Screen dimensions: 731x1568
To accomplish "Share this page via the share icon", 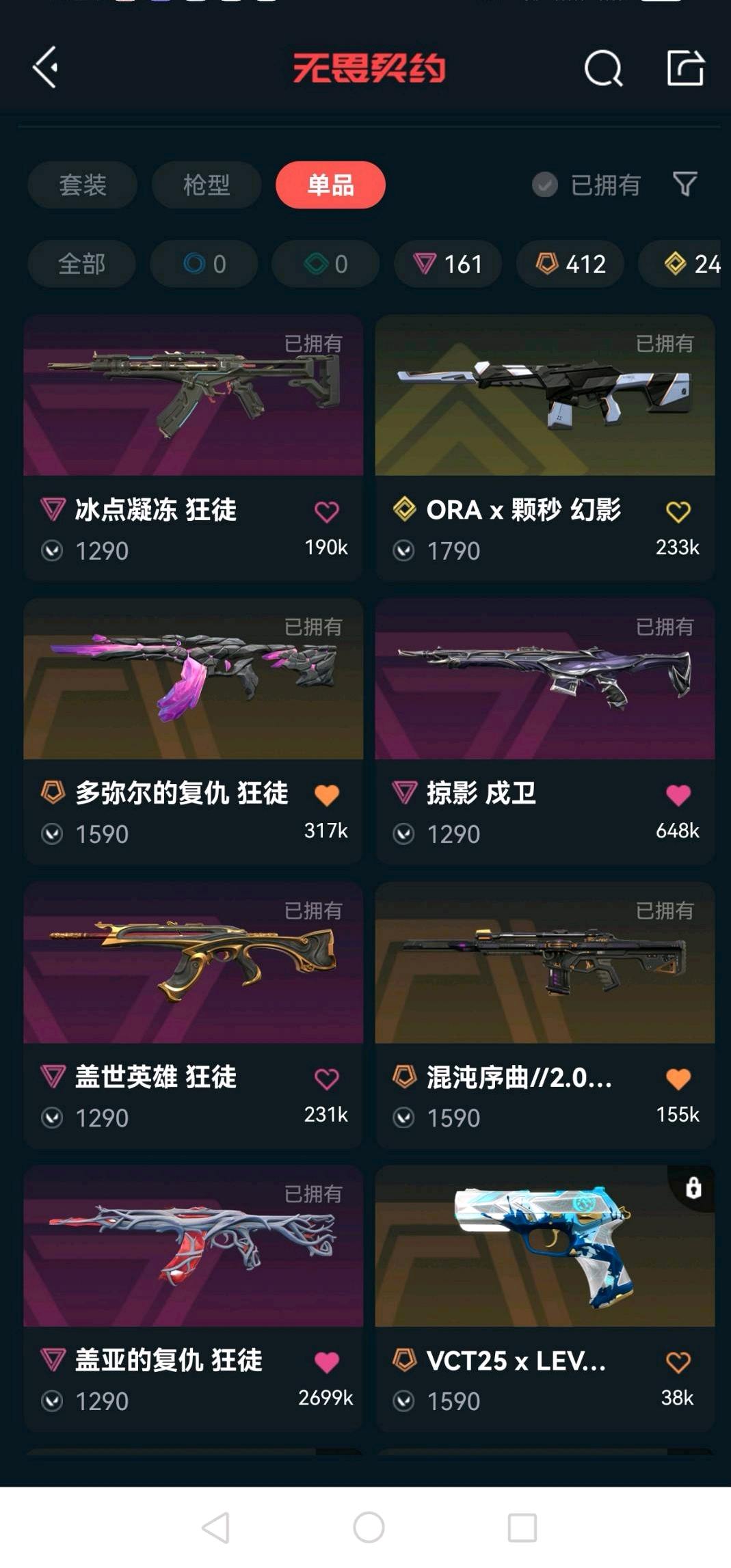I will pyautogui.click(x=685, y=68).
